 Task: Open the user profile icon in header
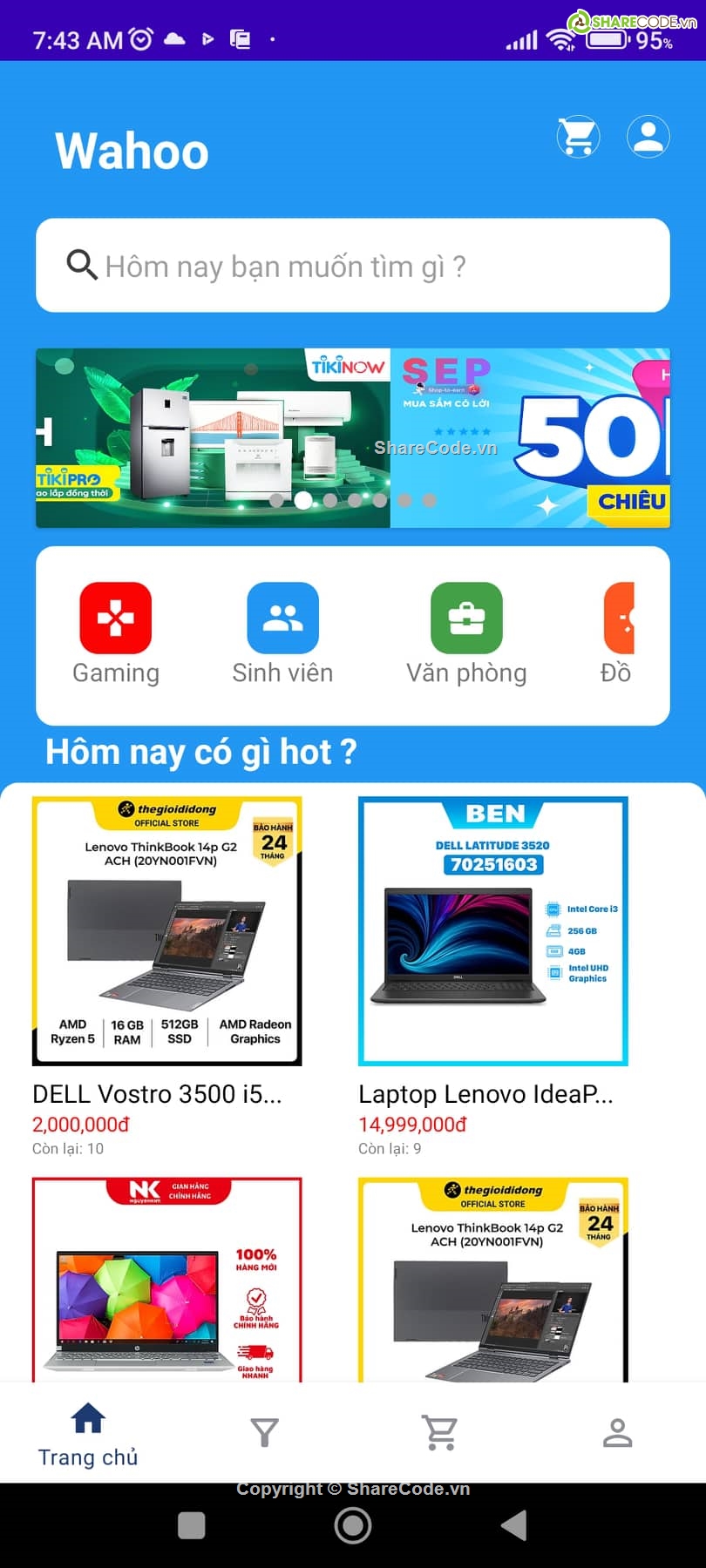[x=648, y=137]
